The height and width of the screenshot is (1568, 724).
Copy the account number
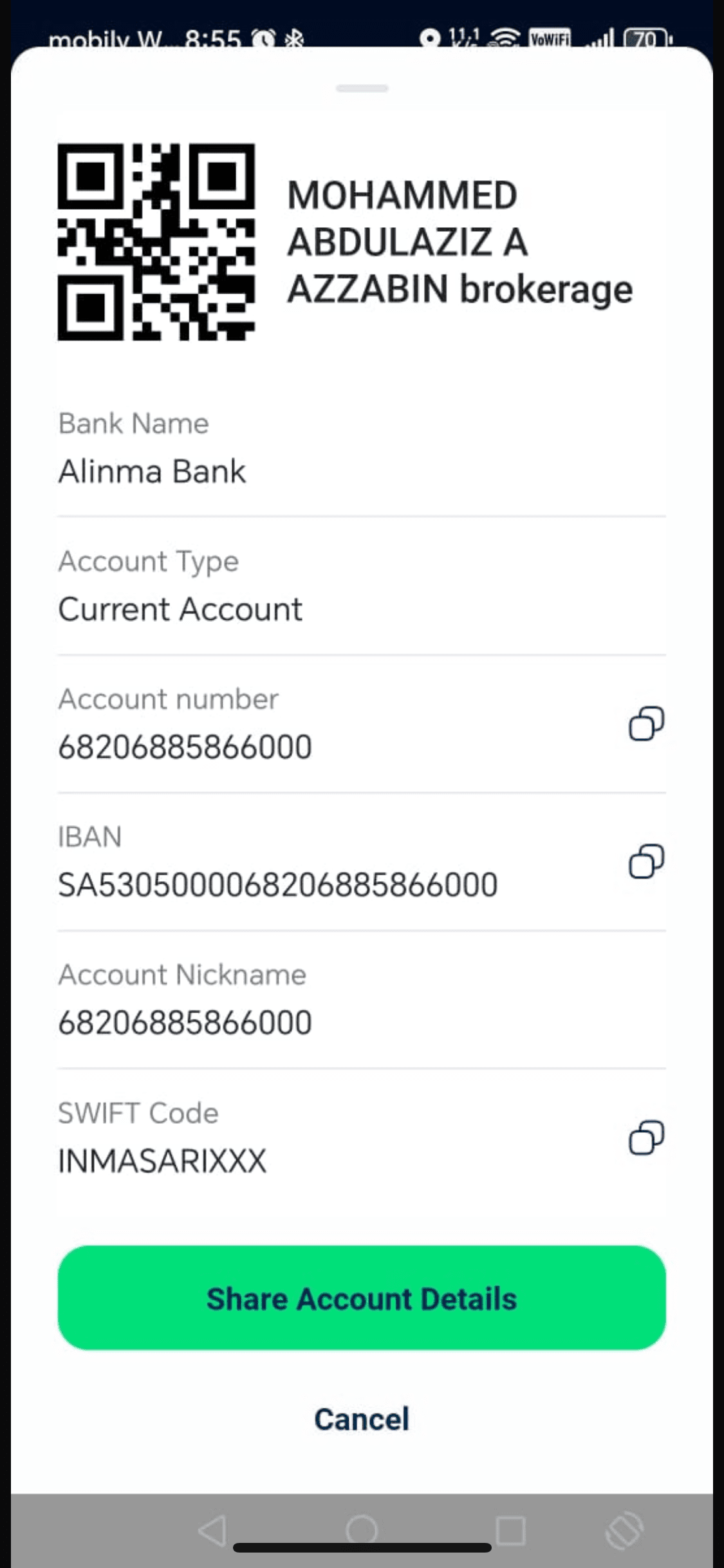pos(646,723)
